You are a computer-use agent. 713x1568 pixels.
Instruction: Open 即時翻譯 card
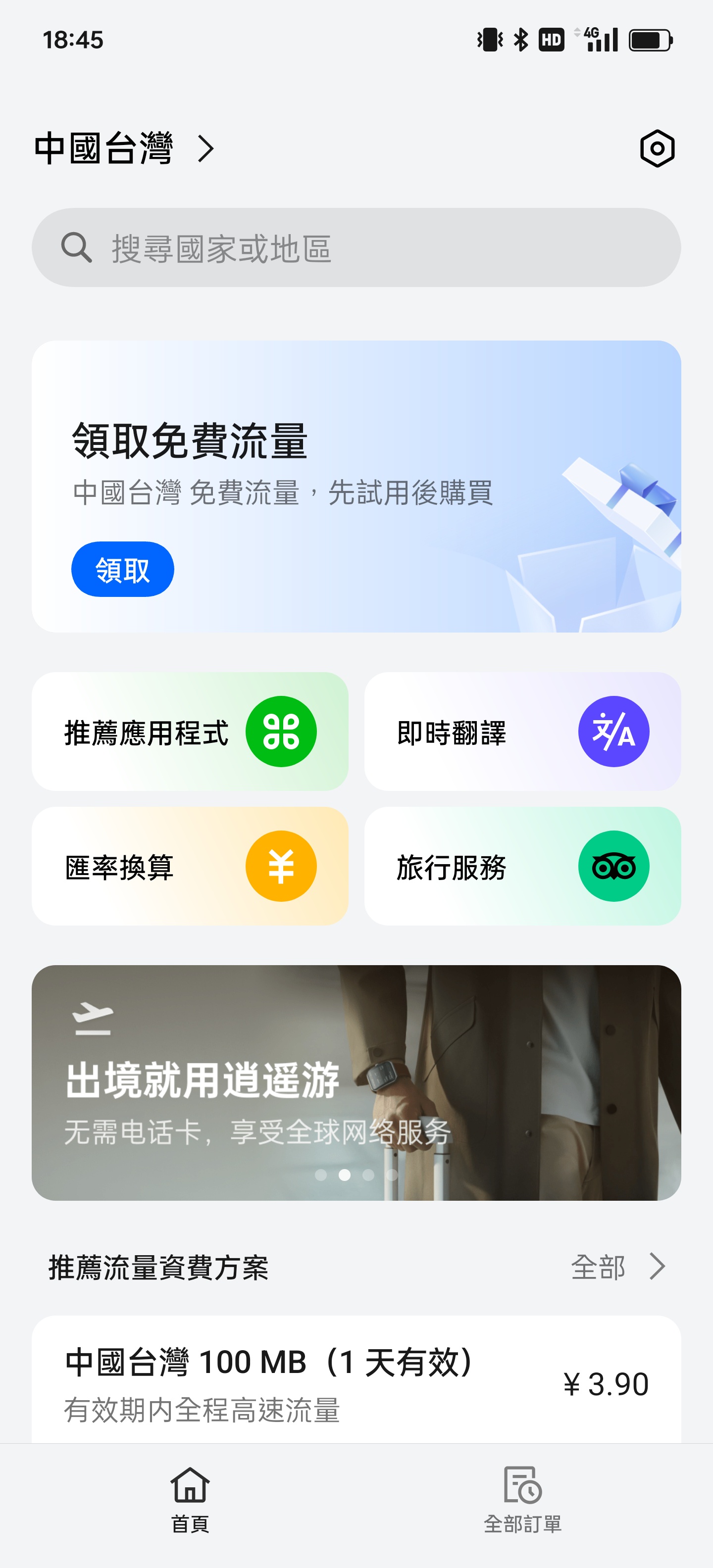[x=522, y=731]
